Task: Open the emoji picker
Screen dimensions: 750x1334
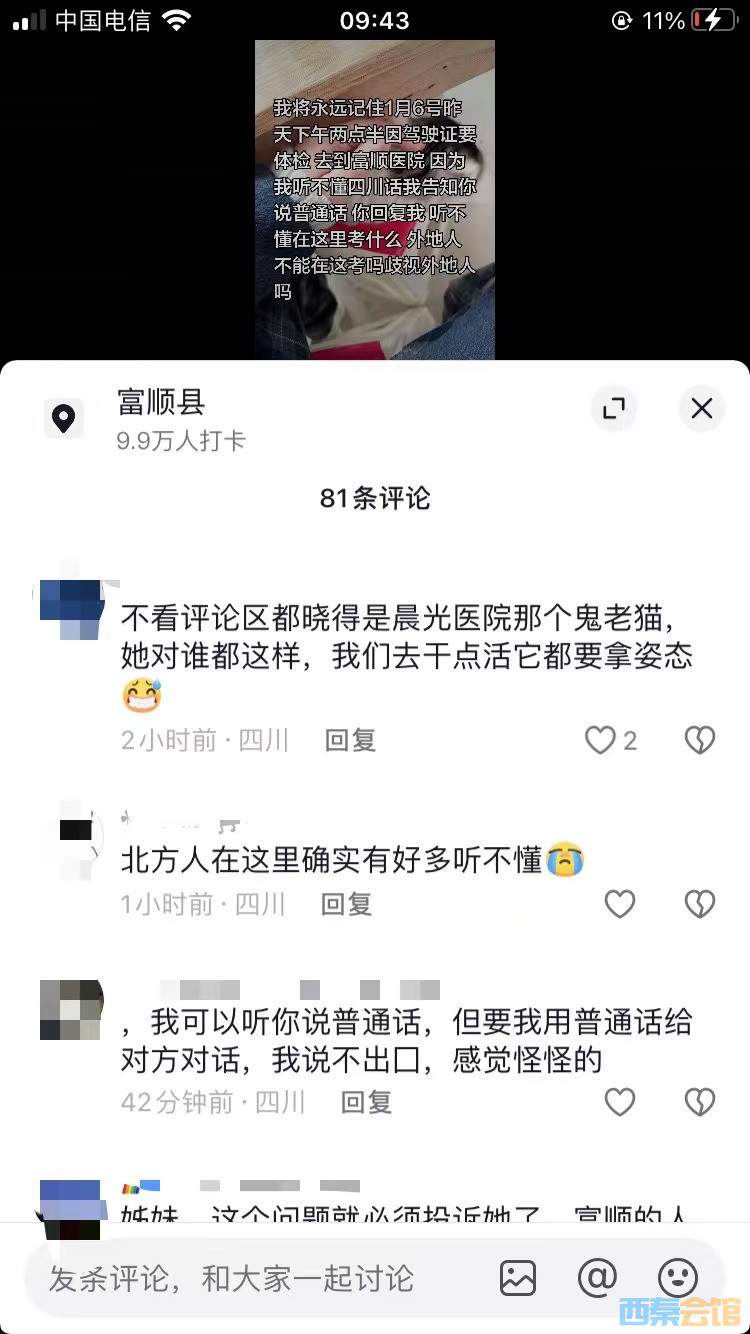Action: tap(677, 1278)
